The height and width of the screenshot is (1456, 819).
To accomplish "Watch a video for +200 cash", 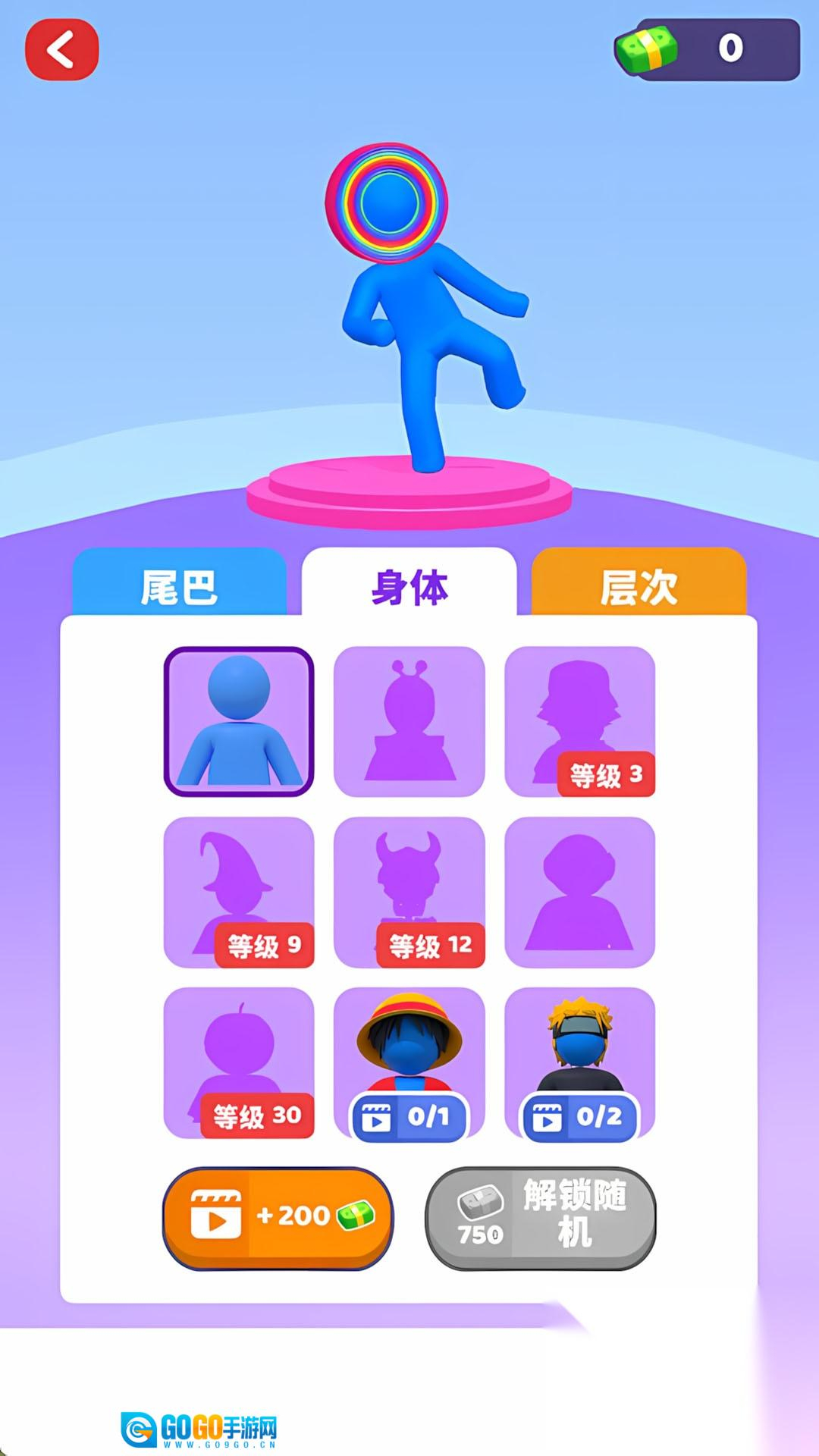I will pyautogui.click(x=278, y=1217).
